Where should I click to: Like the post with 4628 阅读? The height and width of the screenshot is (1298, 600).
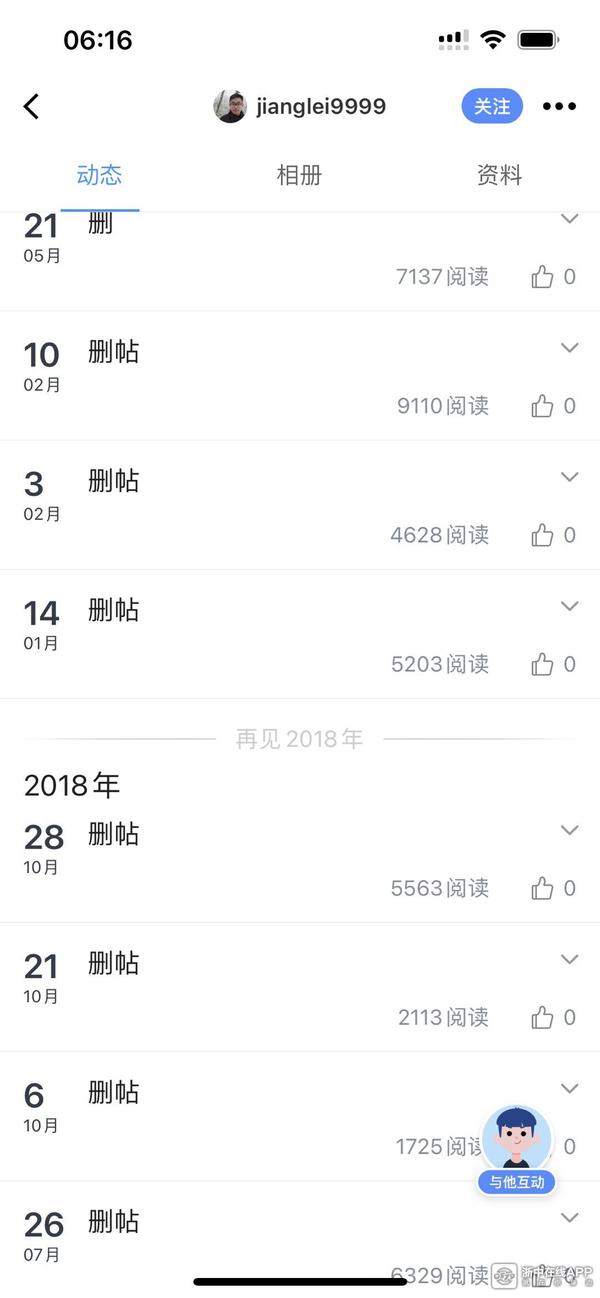[543, 535]
